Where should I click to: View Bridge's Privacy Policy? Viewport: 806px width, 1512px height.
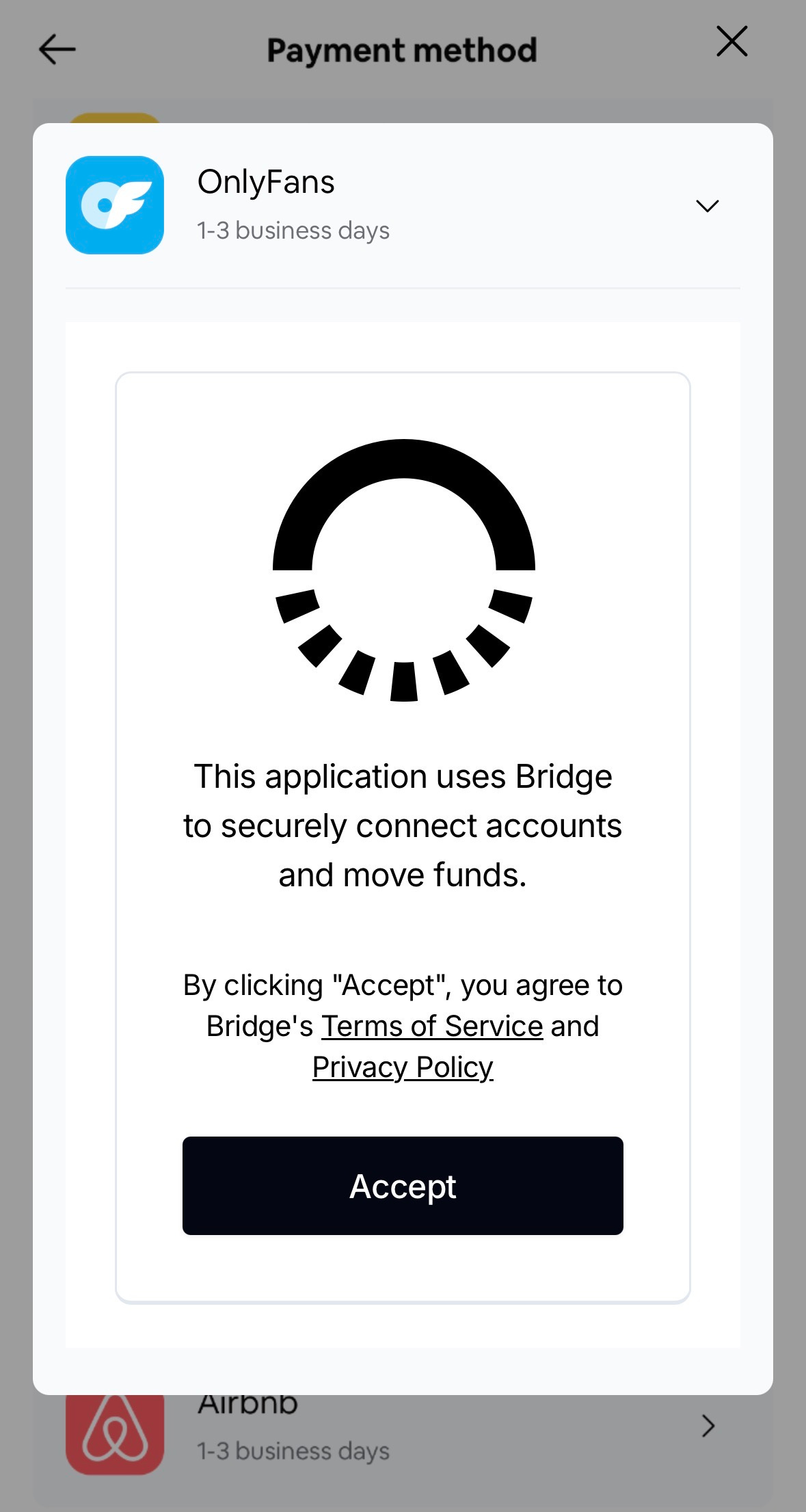click(x=403, y=1067)
